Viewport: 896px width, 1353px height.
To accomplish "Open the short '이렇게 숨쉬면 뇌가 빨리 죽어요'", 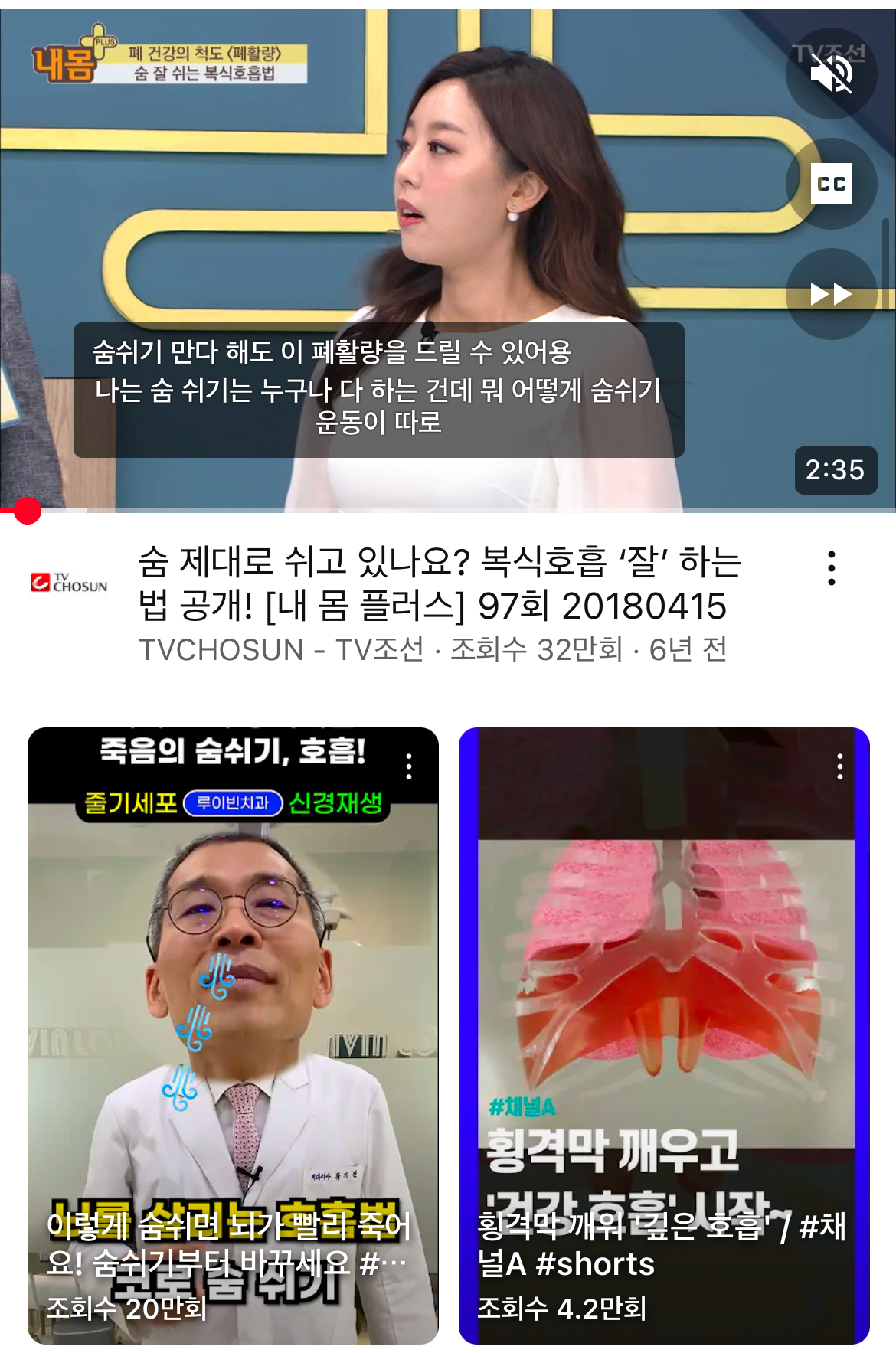I will 233,1035.
